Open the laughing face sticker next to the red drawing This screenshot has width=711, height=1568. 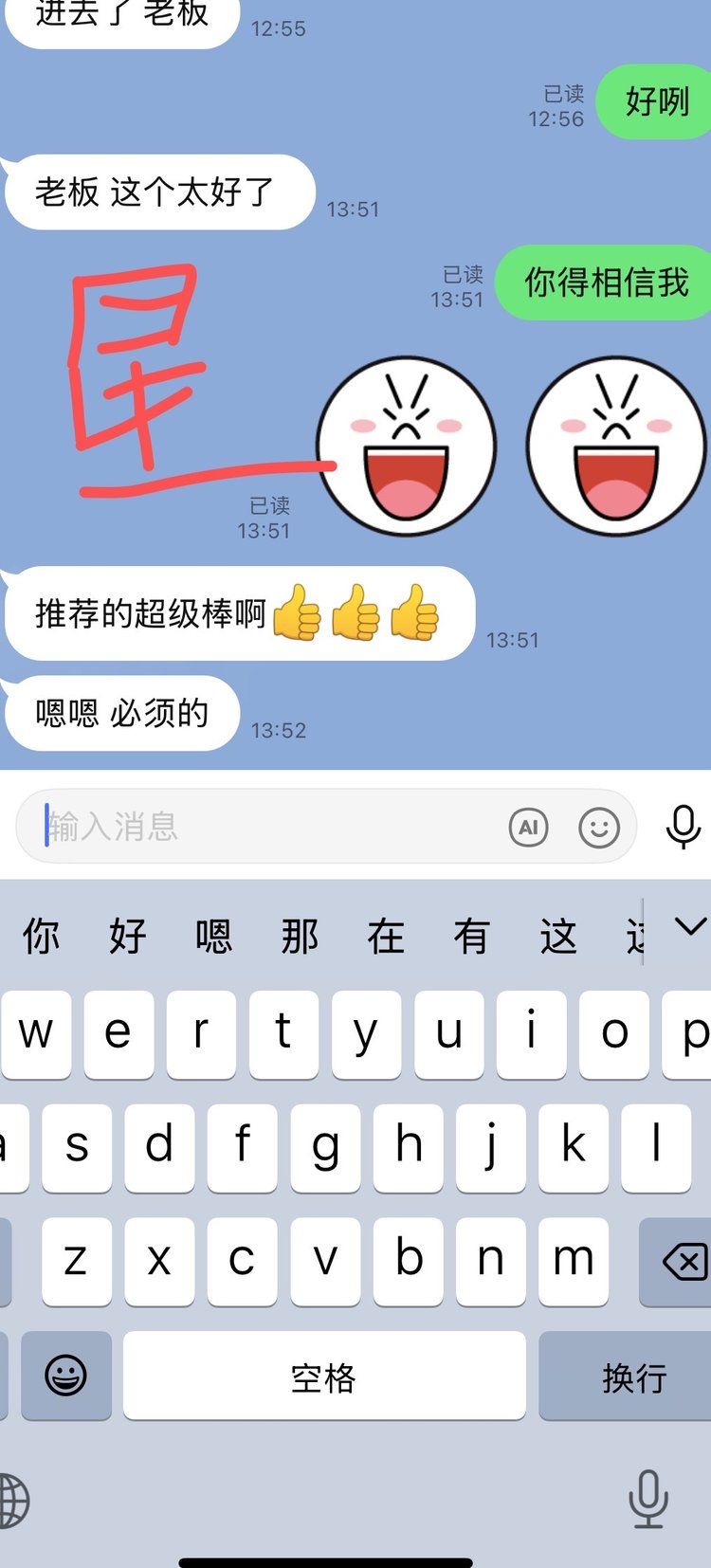[x=406, y=445]
